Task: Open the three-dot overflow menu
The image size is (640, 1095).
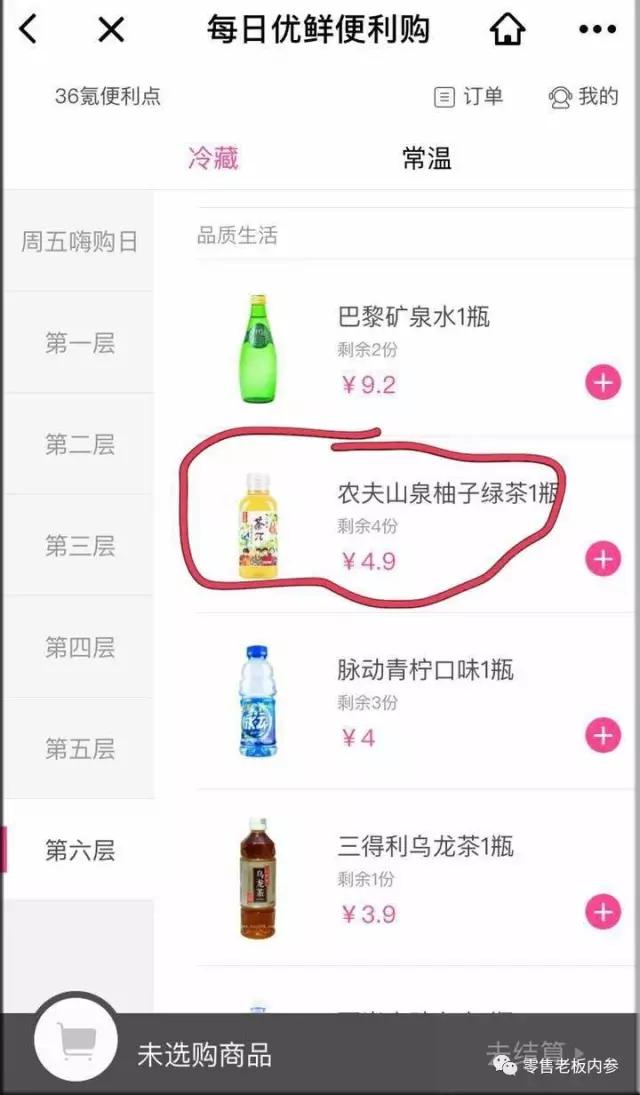Action: (597, 30)
